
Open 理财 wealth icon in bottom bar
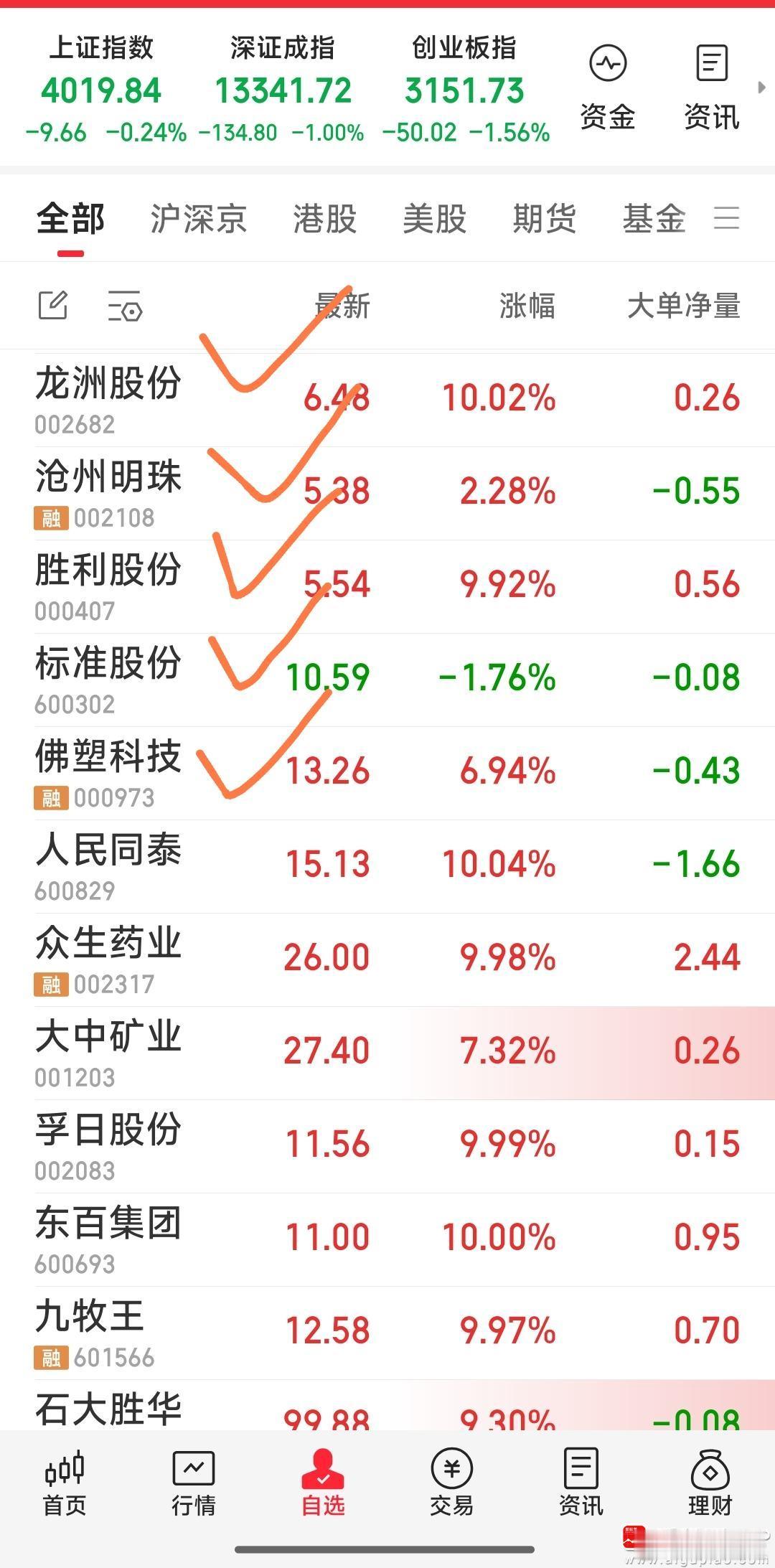point(708,1482)
